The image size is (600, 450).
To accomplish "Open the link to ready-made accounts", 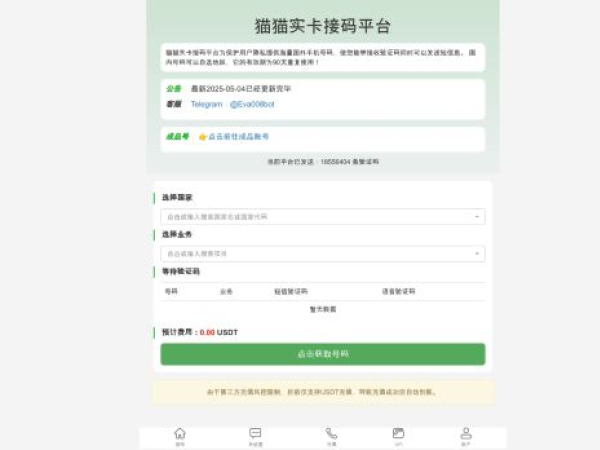I will 238,136.
